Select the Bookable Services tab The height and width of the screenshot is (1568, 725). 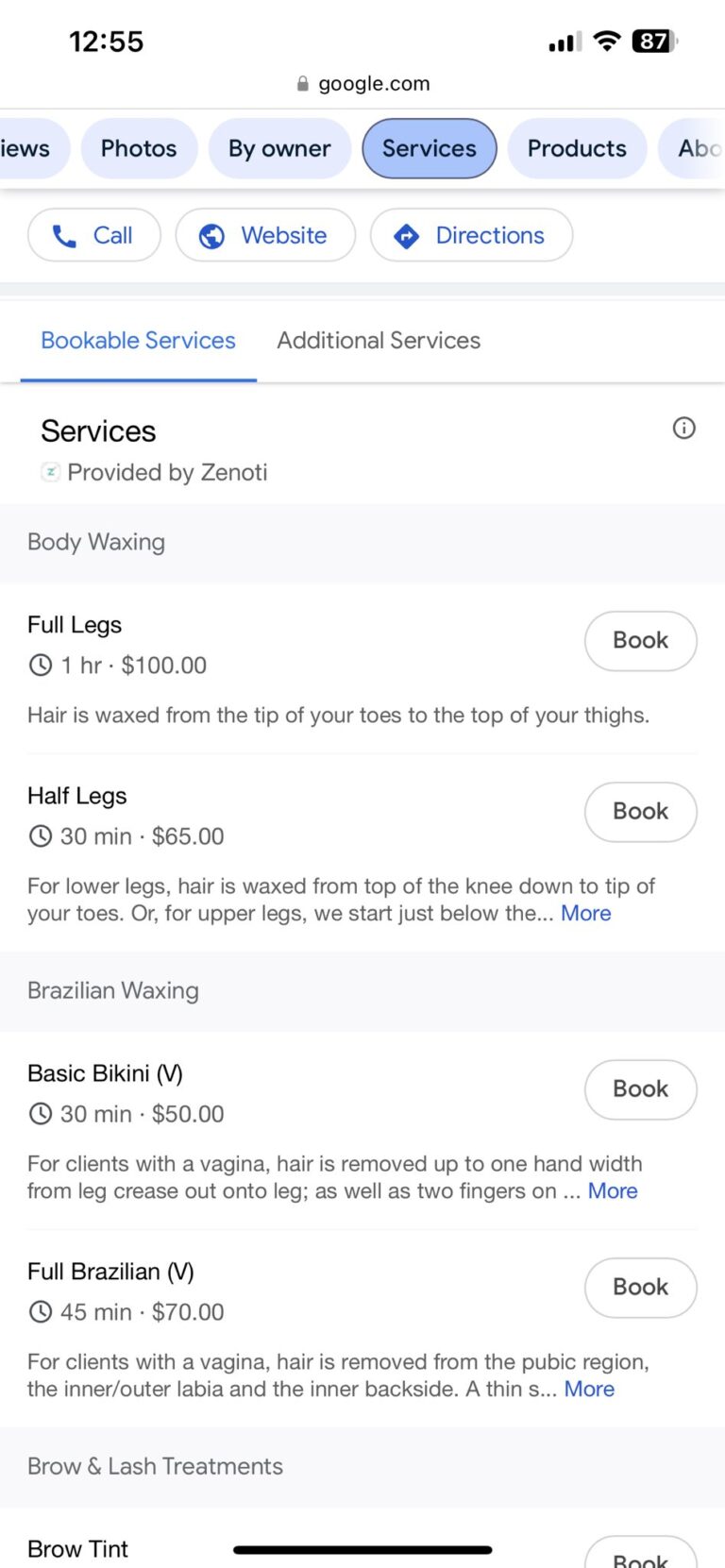pos(138,341)
